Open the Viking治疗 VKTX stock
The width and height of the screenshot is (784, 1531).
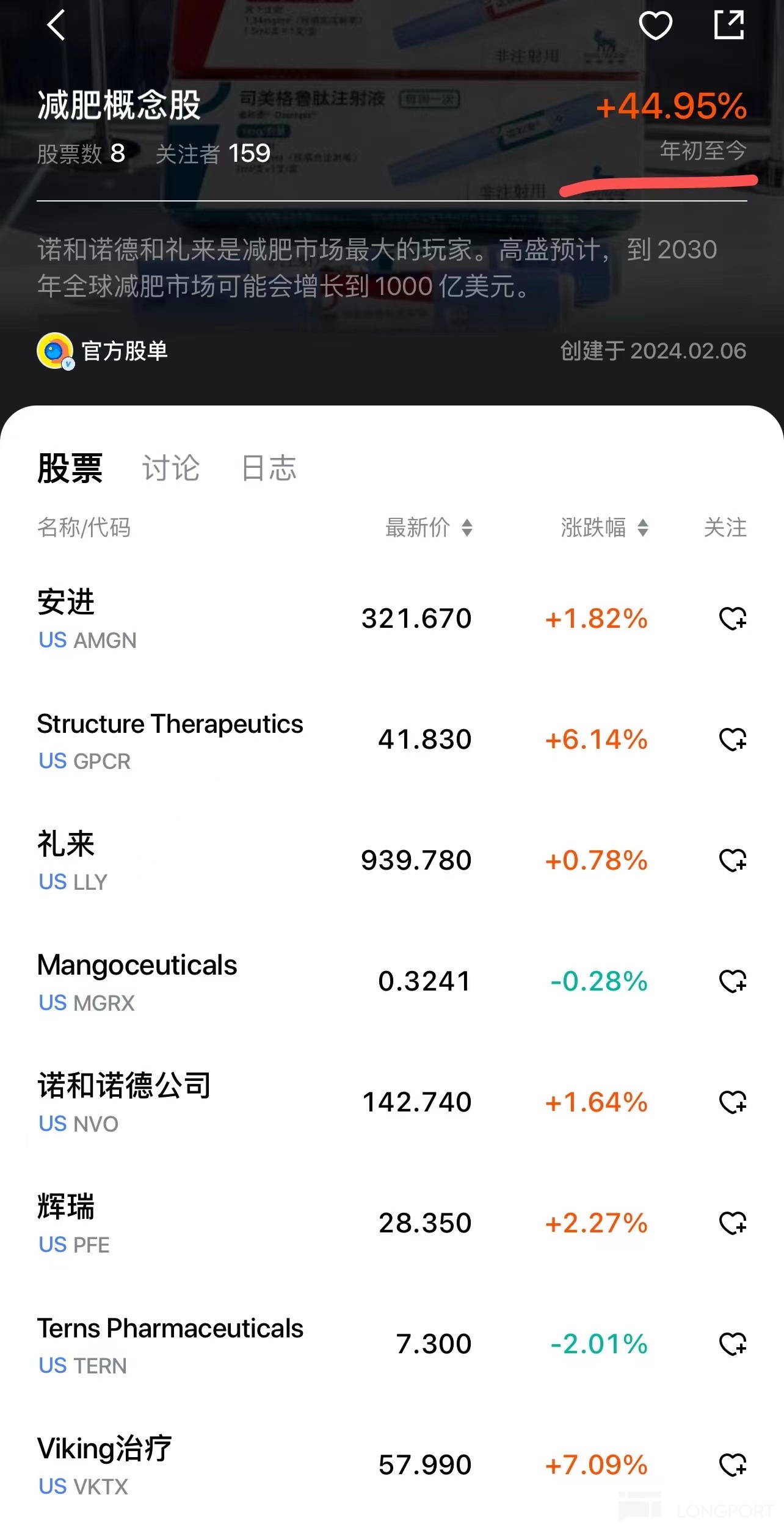tap(244, 1465)
